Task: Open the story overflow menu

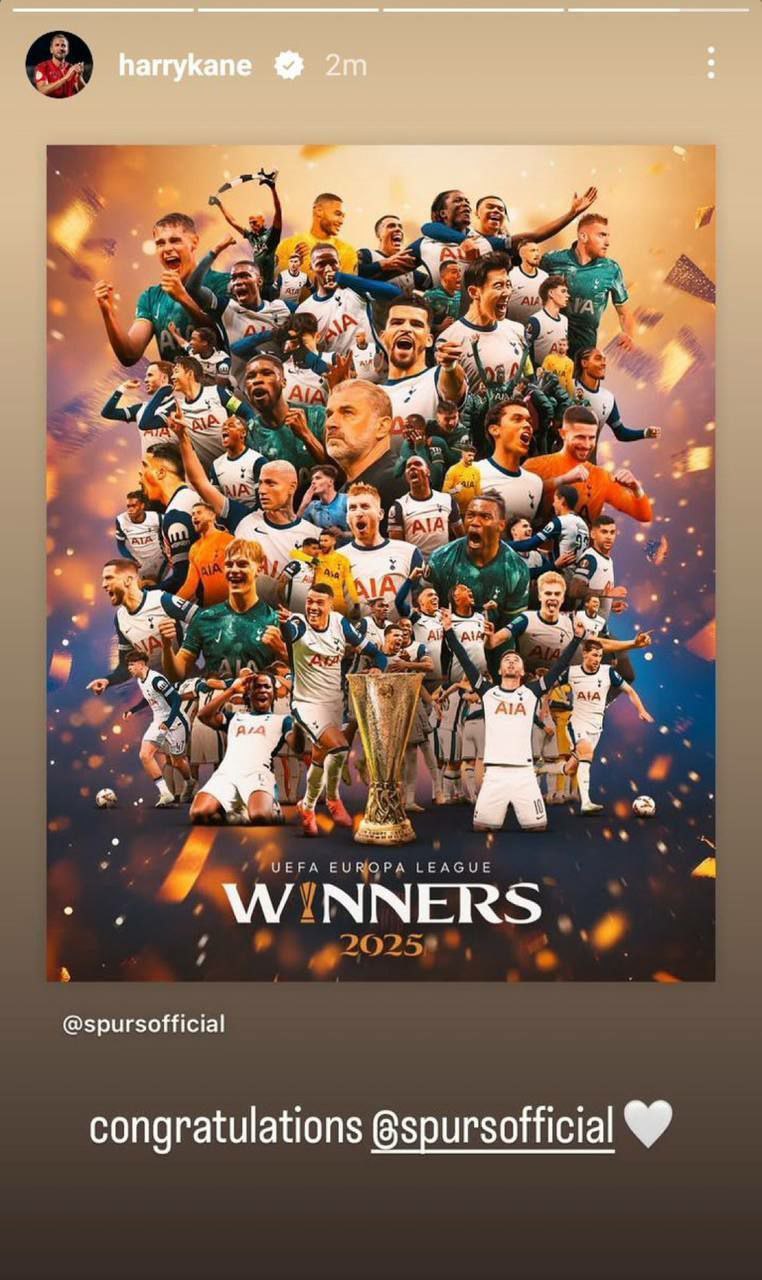Action: pyautogui.click(x=710, y=63)
